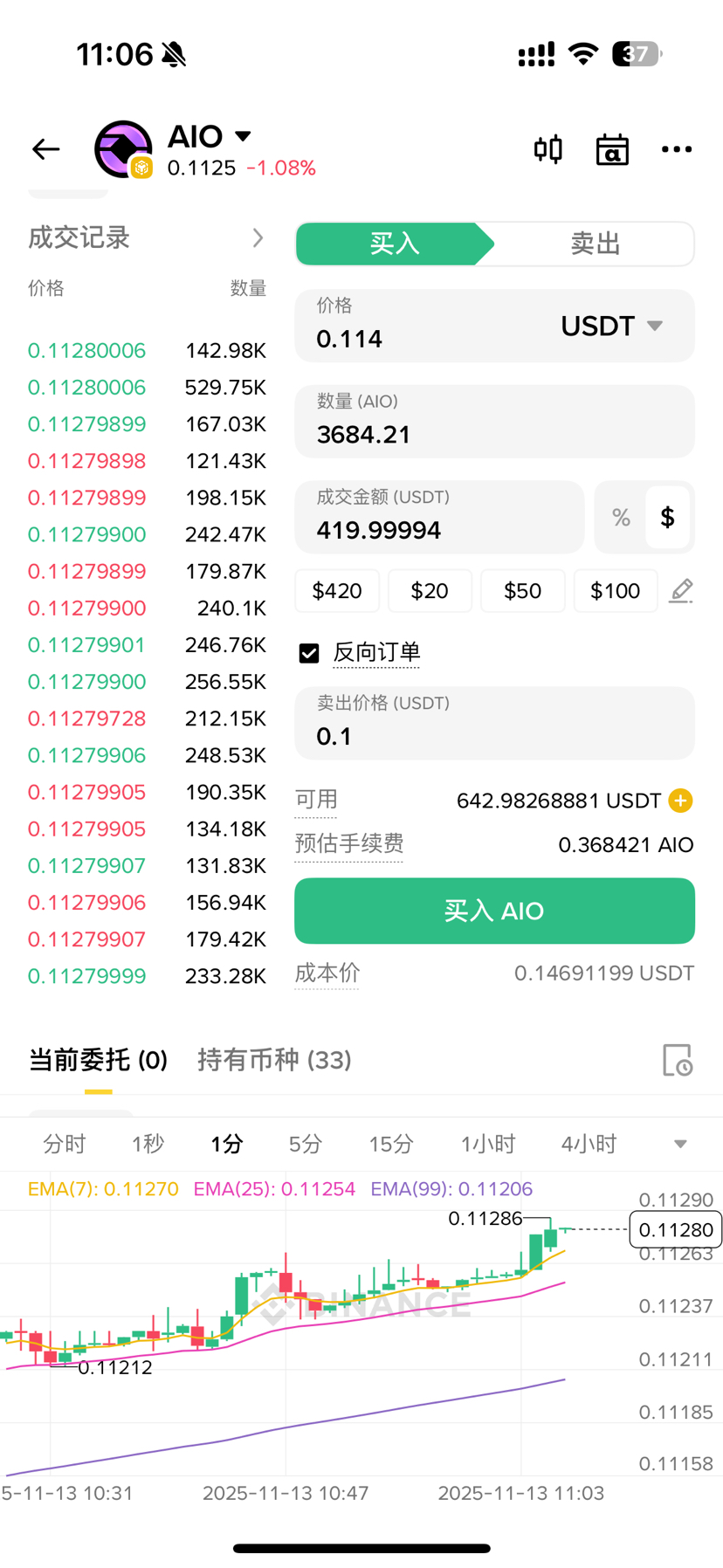The height and width of the screenshot is (1568, 723).
Task: Open the USDT currency dropdown
Action: (613, 326)
